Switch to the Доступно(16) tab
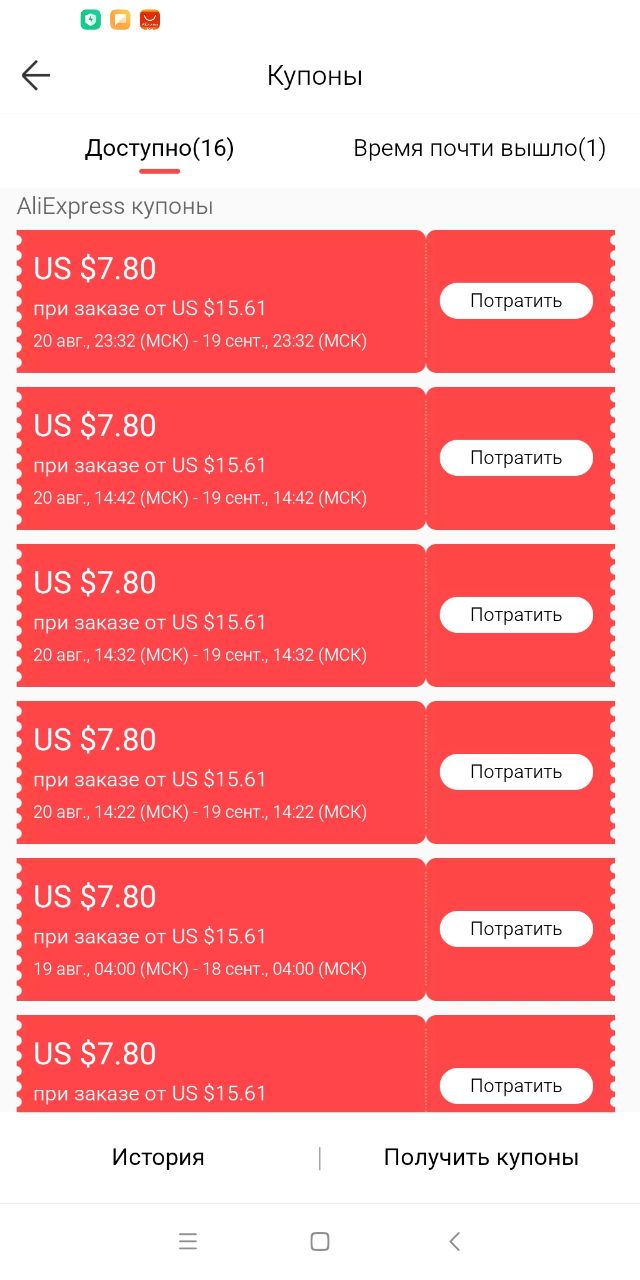Viewport: 640px width, 1280px height. 159,149
